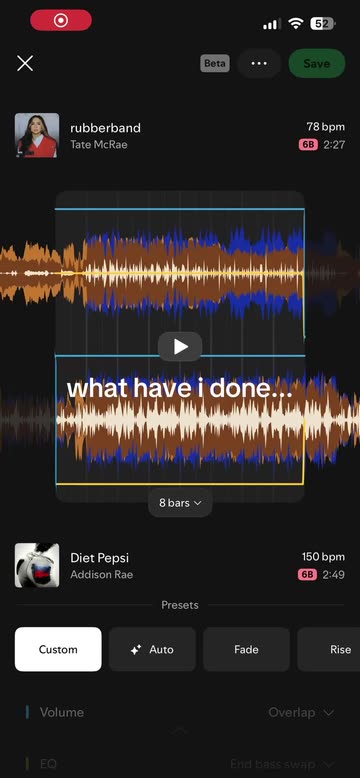
Task: Save the transition
Action: coord(317,64)
